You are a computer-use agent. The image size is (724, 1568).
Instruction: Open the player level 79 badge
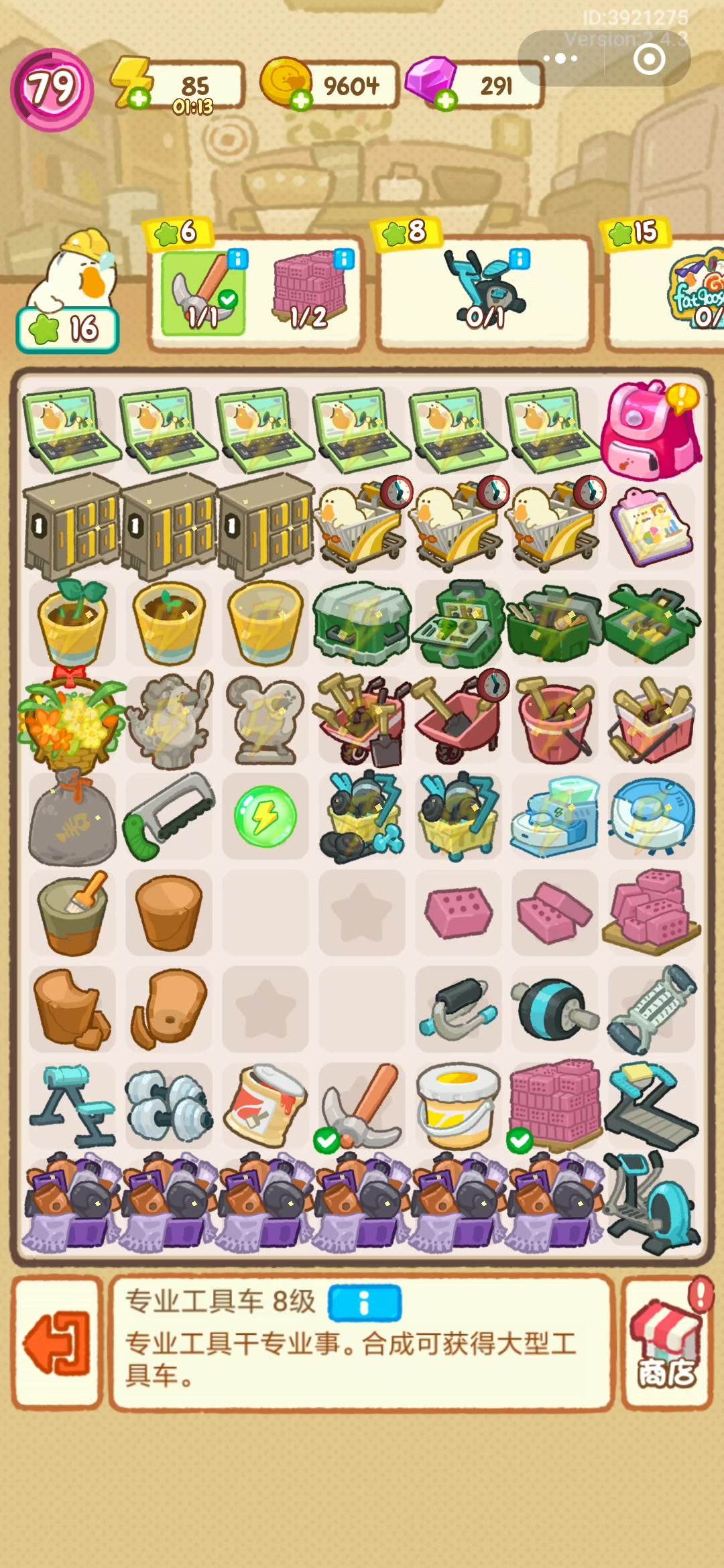(x=52, y=90)
